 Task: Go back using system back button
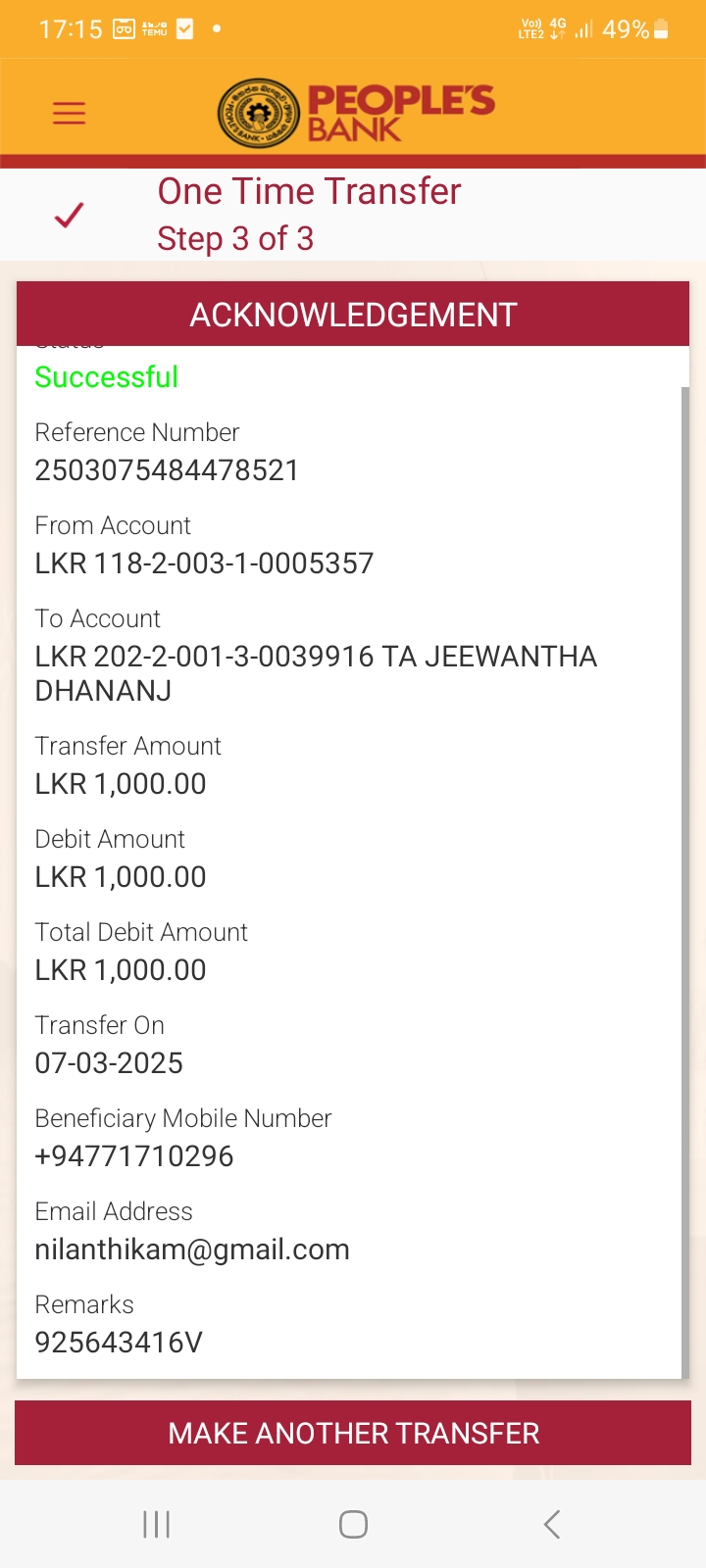pos(551,1524)
